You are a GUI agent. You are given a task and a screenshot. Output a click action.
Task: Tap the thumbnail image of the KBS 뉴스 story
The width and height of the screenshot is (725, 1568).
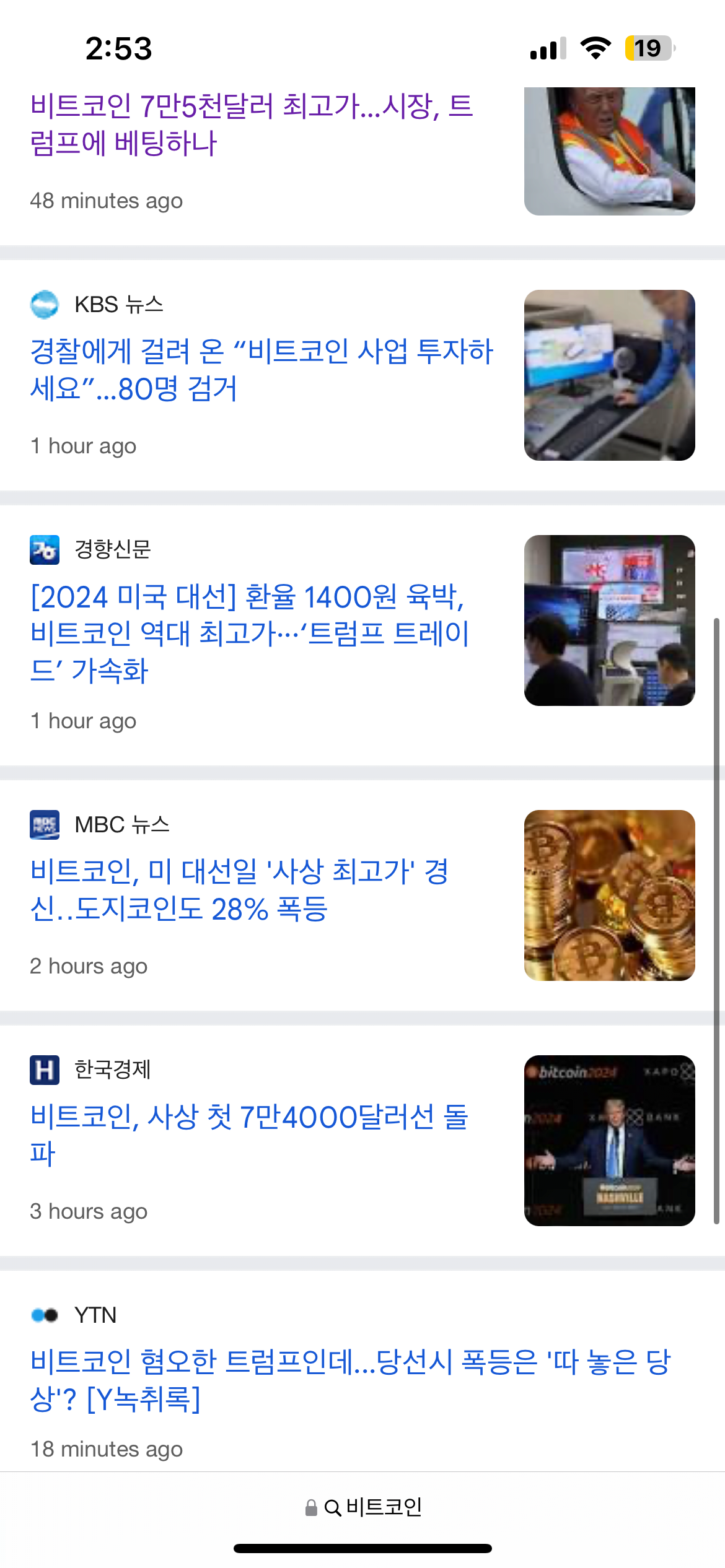tap(609, 375)
